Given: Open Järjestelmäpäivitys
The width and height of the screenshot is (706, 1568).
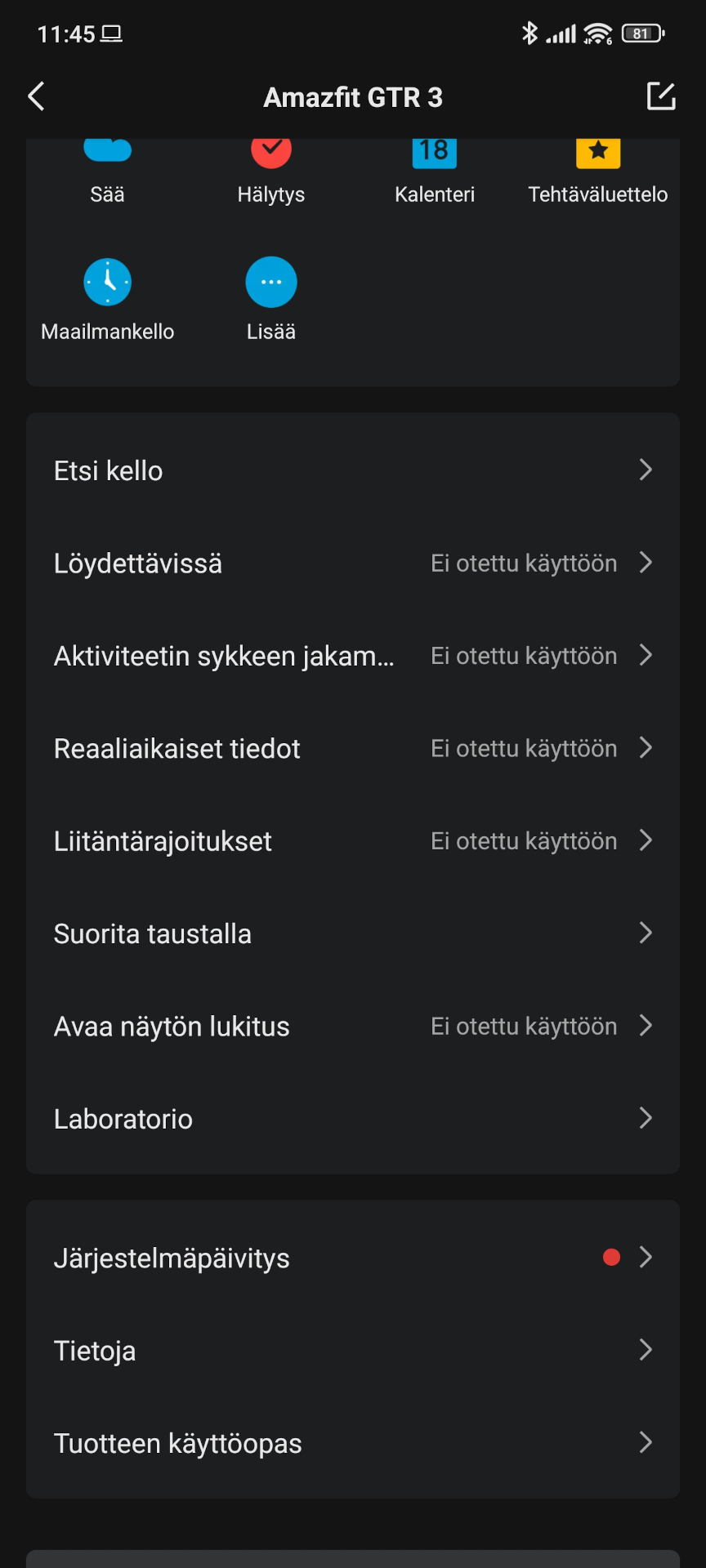Looking at the screenshot, I should pos(353,1258).
